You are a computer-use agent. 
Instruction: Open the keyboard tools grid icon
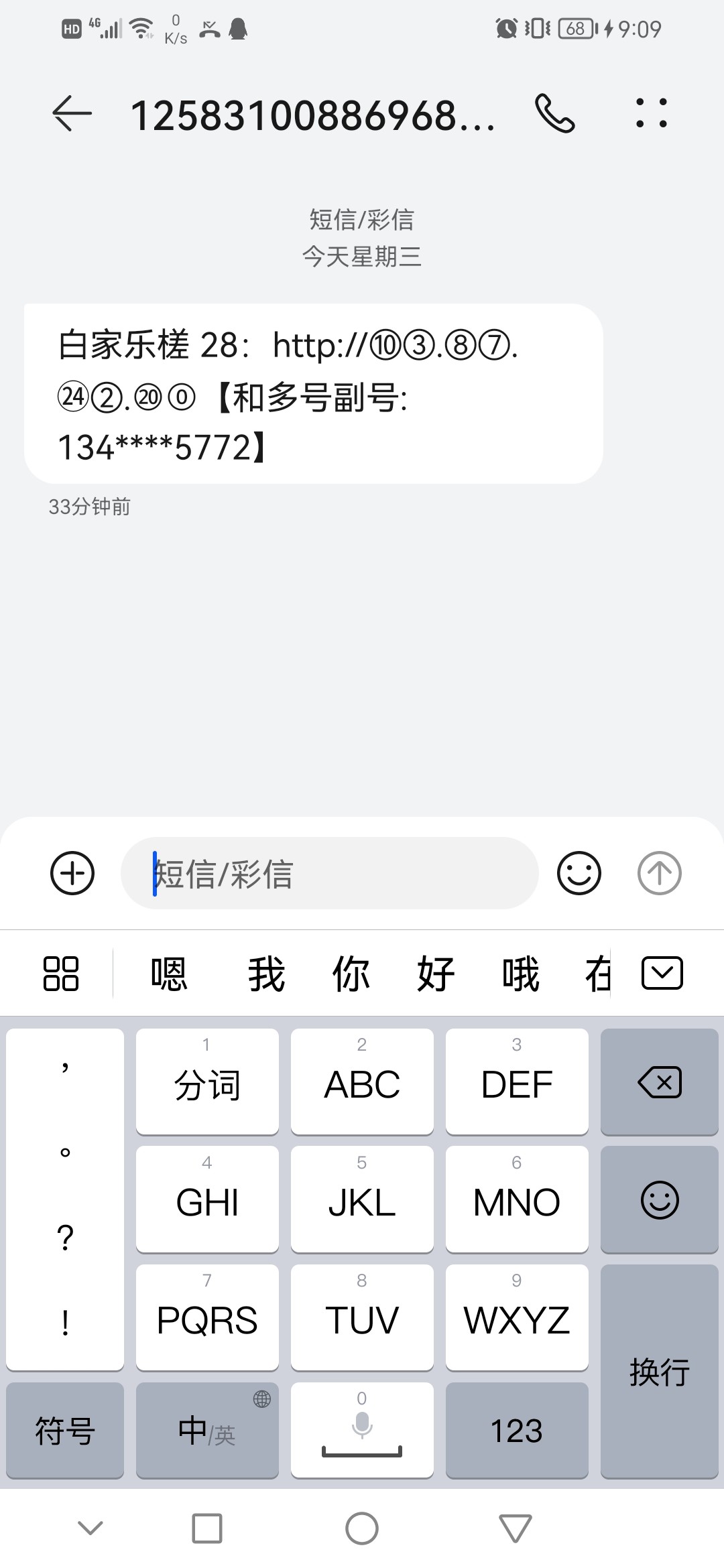[x=61, y=974]
